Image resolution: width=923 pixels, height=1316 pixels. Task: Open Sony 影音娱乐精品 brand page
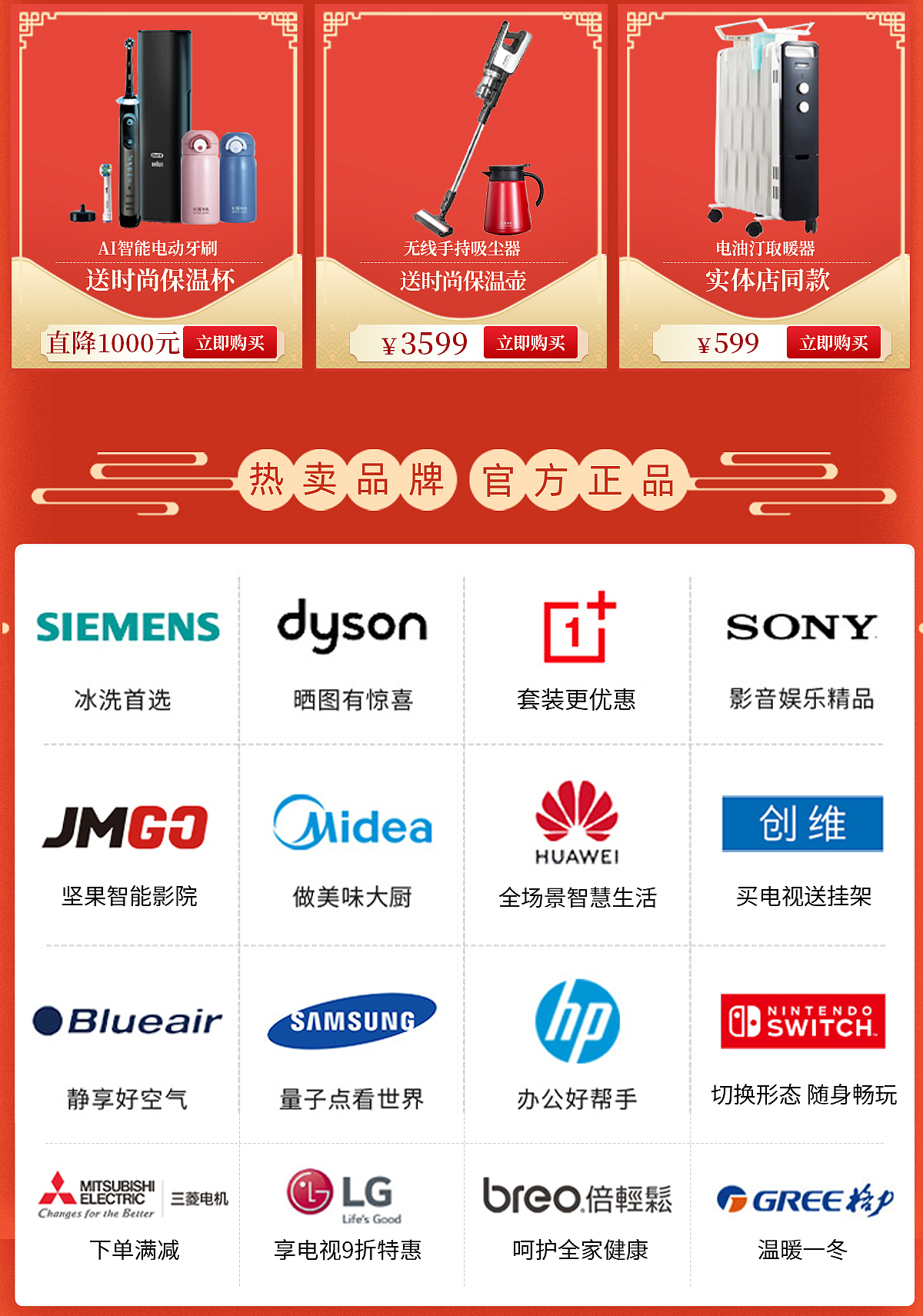click(801, 654)
